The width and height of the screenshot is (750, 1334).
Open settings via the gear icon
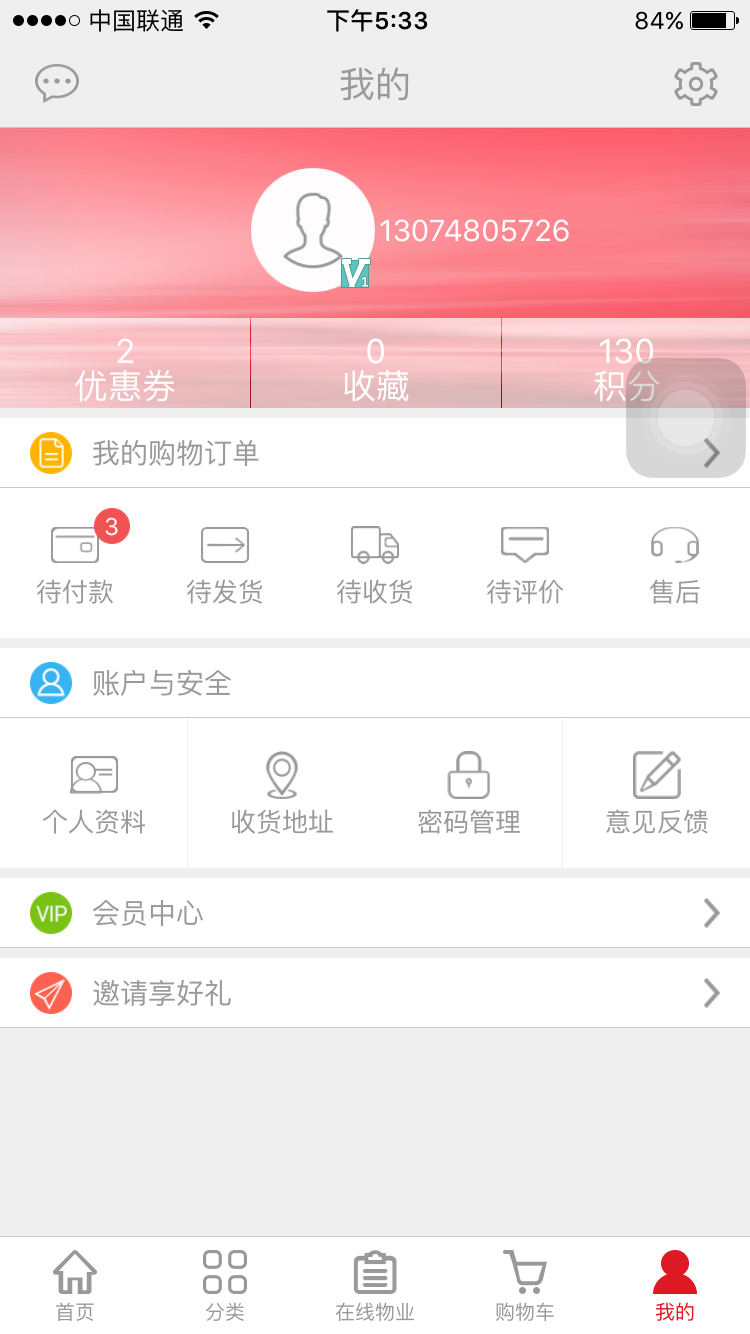tap(695, 84)
